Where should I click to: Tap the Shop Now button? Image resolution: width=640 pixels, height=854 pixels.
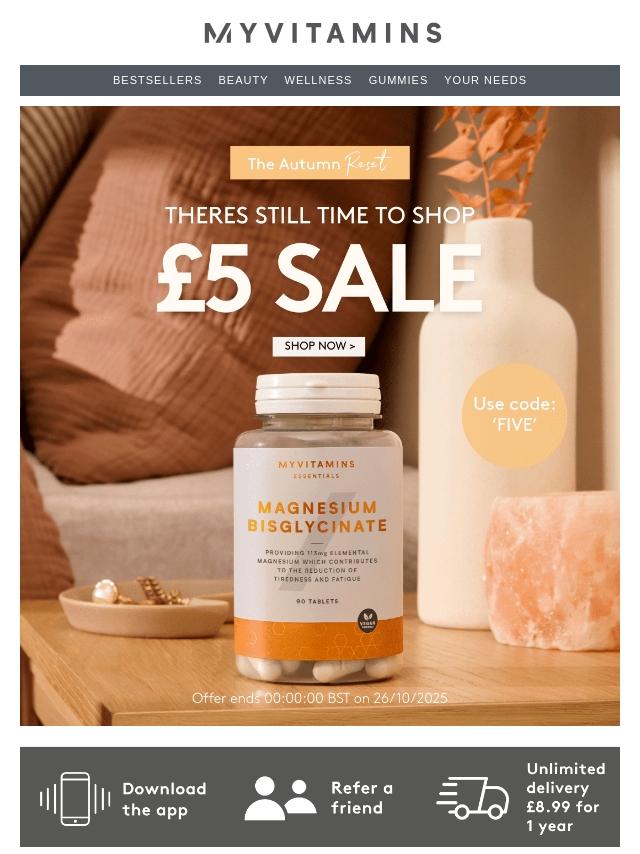[x=319, y=346]
